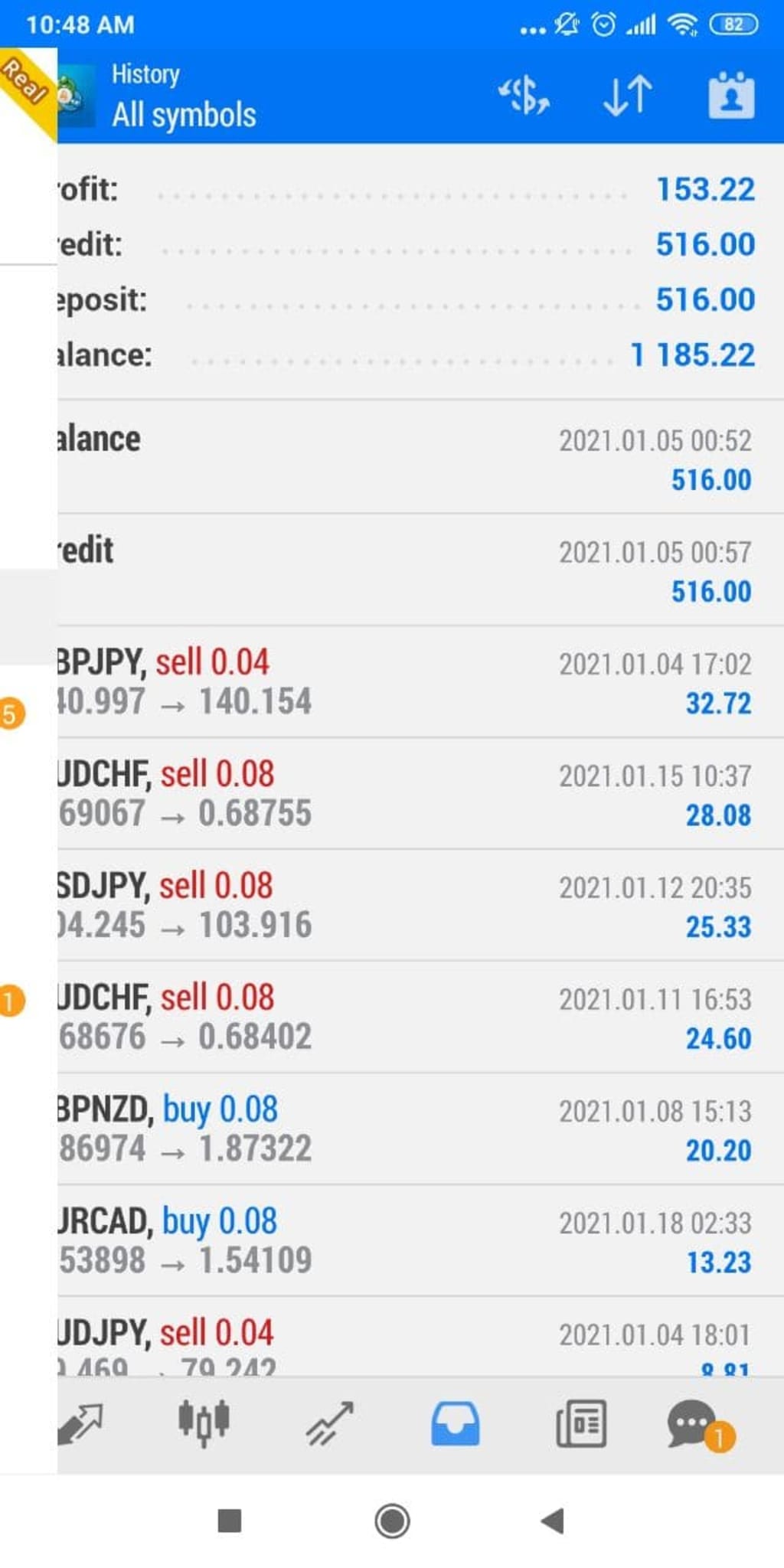
Task: Open the News tab
Action: click(x=581, y=1423)
